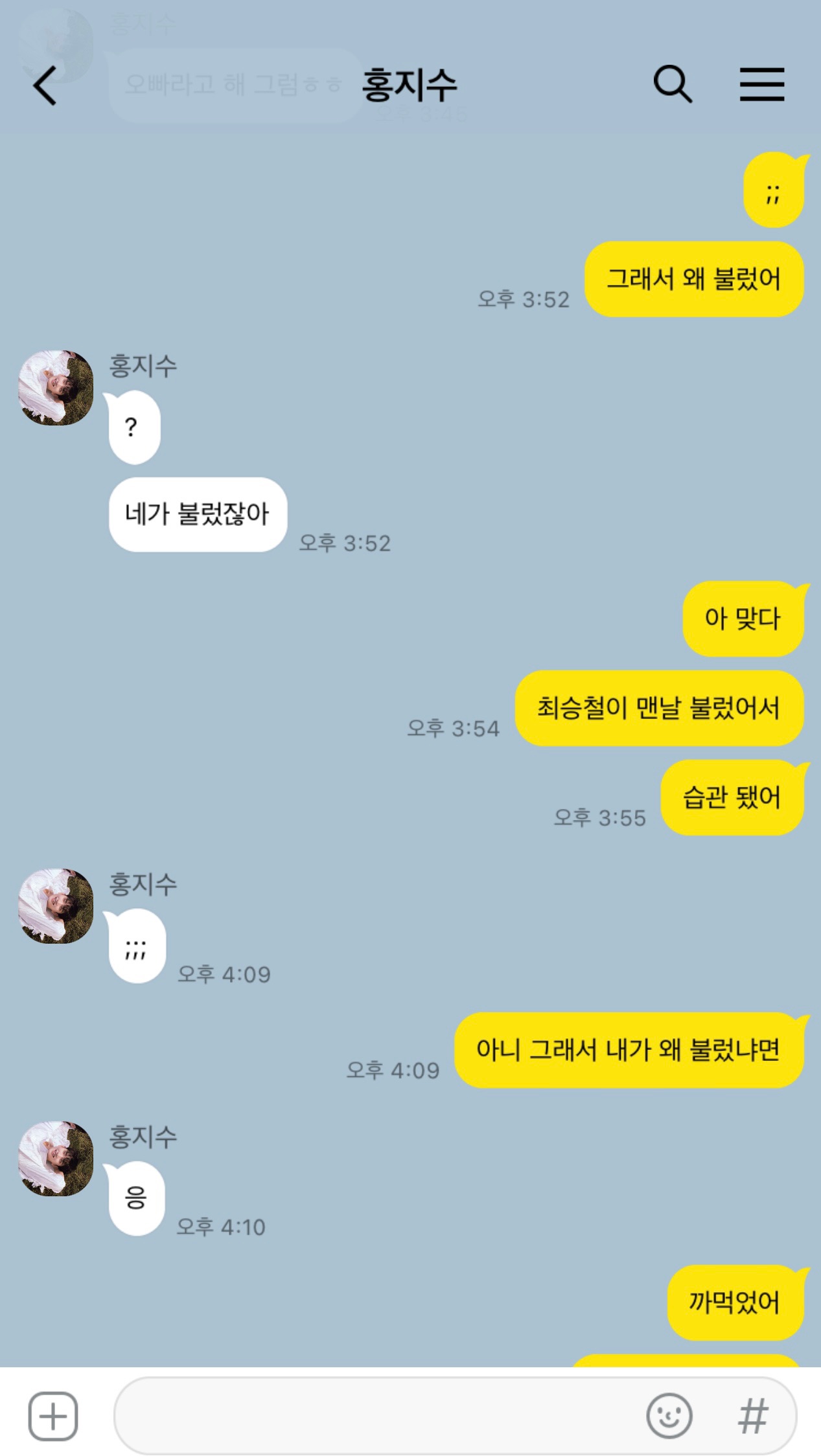Tap 홍지수 name label above the ? bubble

coord(144,366)
